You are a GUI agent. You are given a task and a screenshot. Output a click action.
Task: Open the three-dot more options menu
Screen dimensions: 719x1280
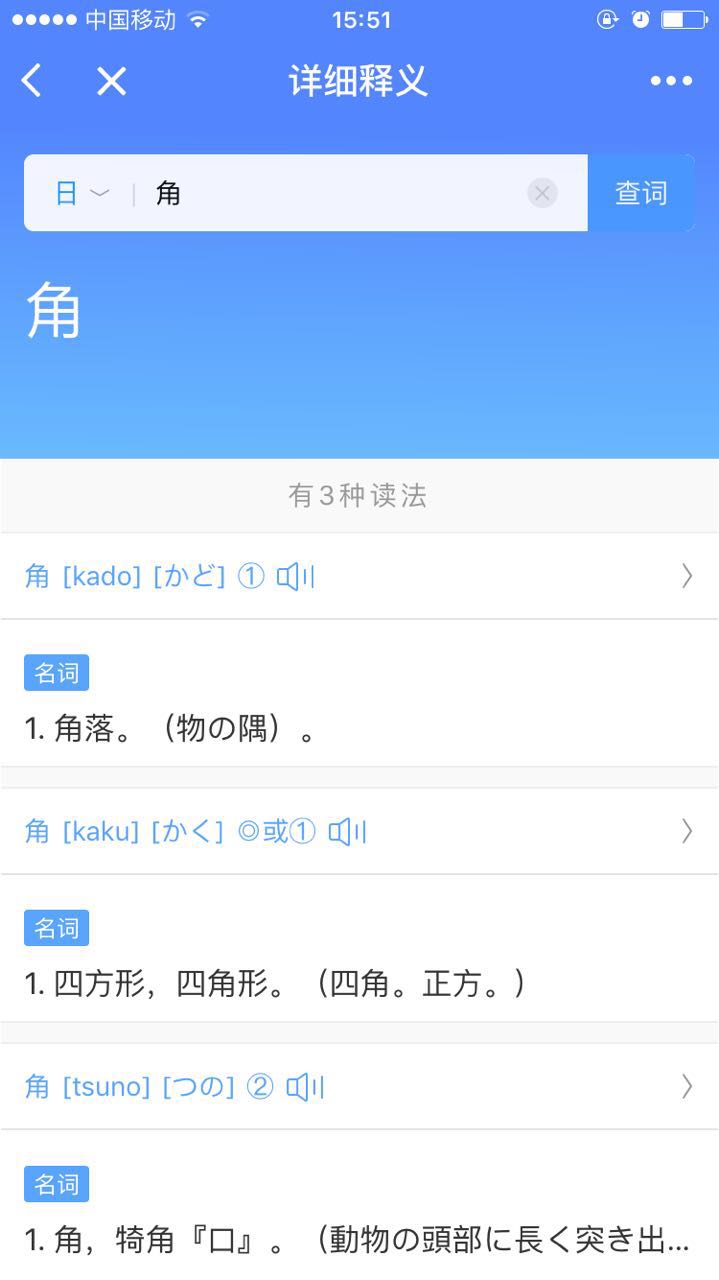coord(671,81)
